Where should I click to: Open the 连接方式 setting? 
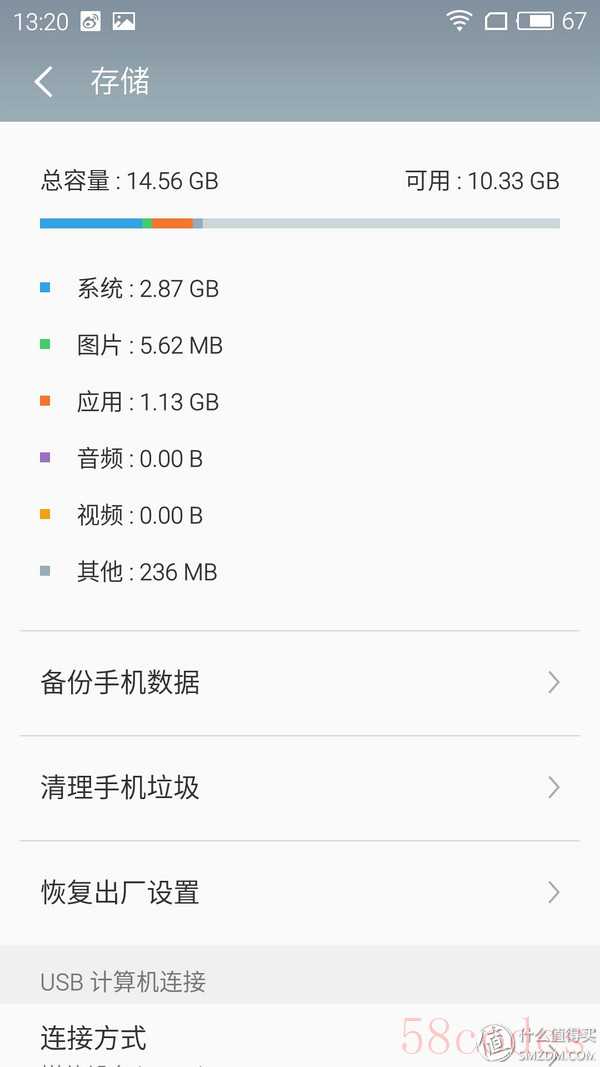[x=300, y=1037]
